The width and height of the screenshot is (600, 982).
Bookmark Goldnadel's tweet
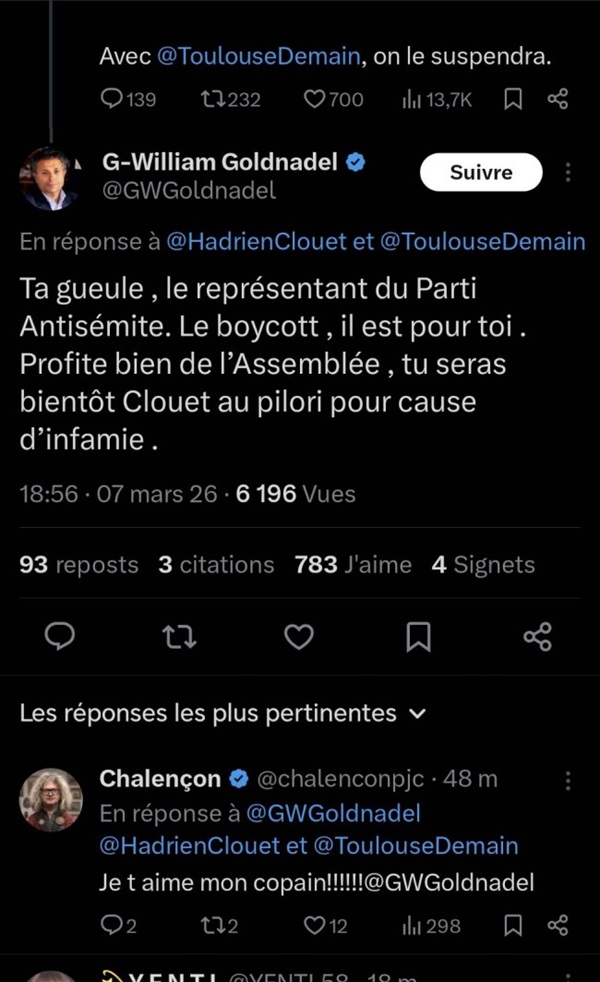click(419, 636)
